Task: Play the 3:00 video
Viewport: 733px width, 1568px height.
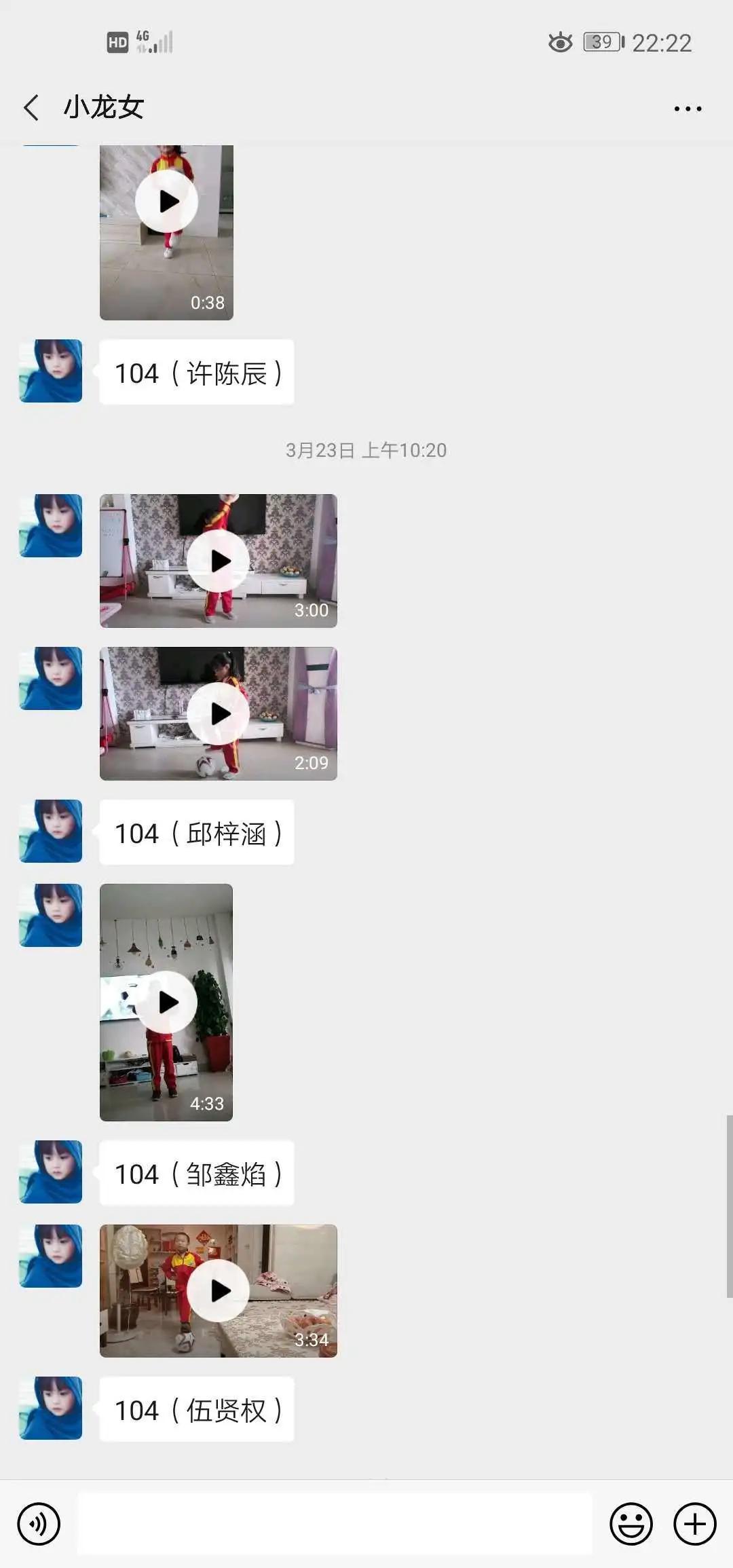Action: [219, 561]
